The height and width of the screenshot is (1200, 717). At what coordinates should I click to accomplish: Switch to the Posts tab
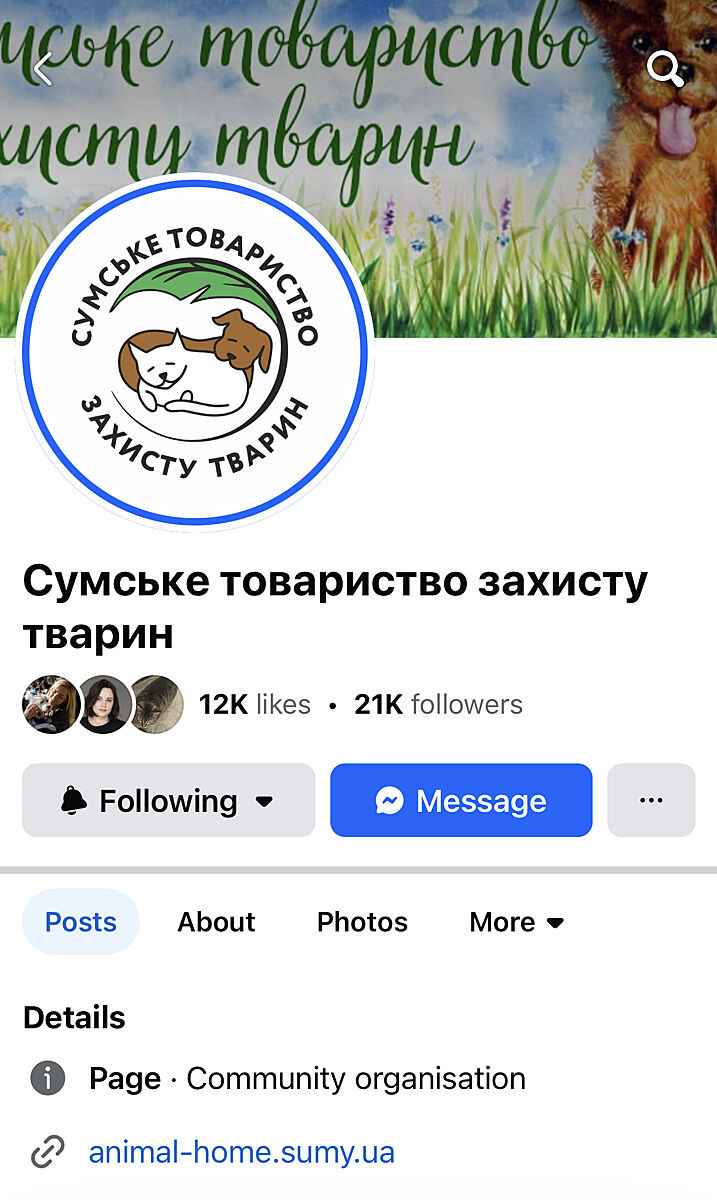(81, 922)
